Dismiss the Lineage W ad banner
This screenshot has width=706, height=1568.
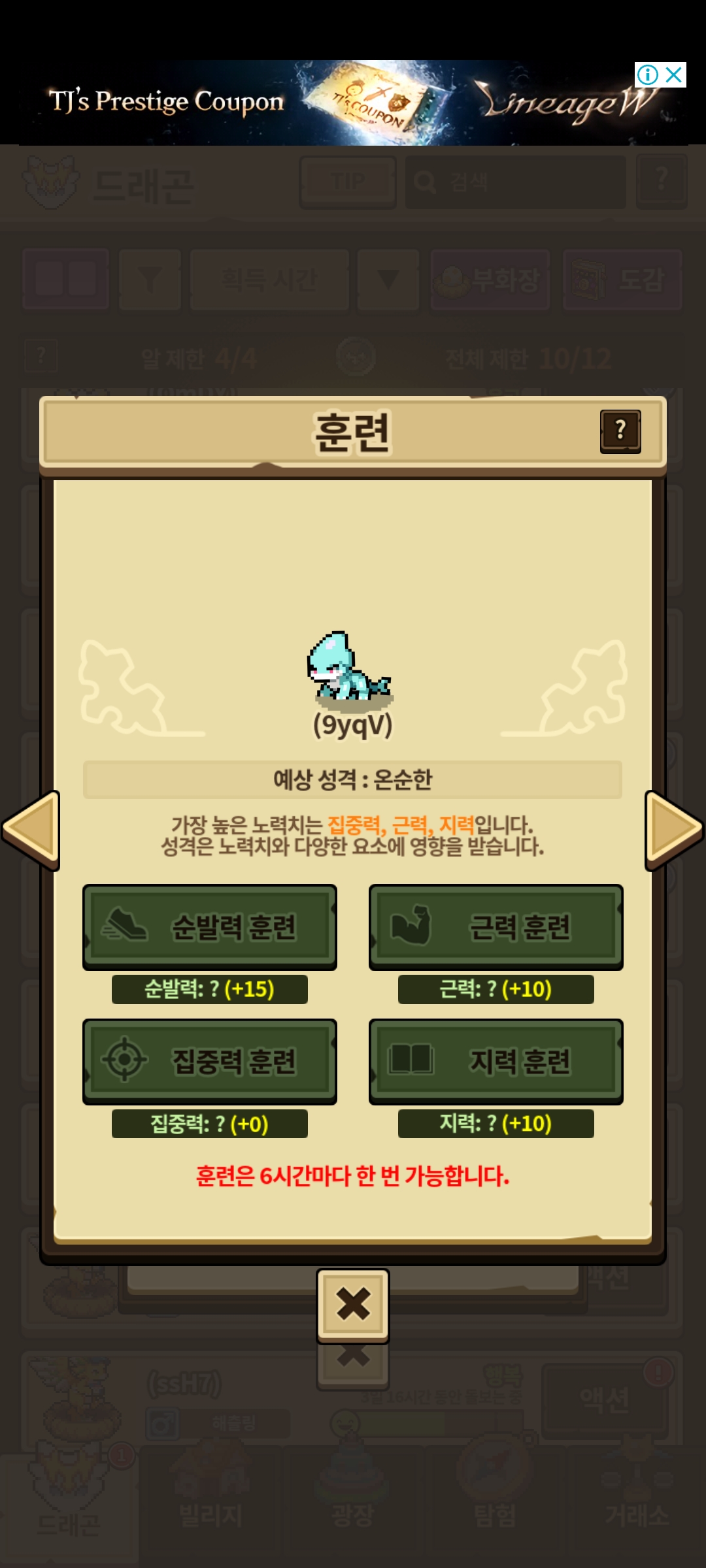pyautogui.click(x=674, y=75)
